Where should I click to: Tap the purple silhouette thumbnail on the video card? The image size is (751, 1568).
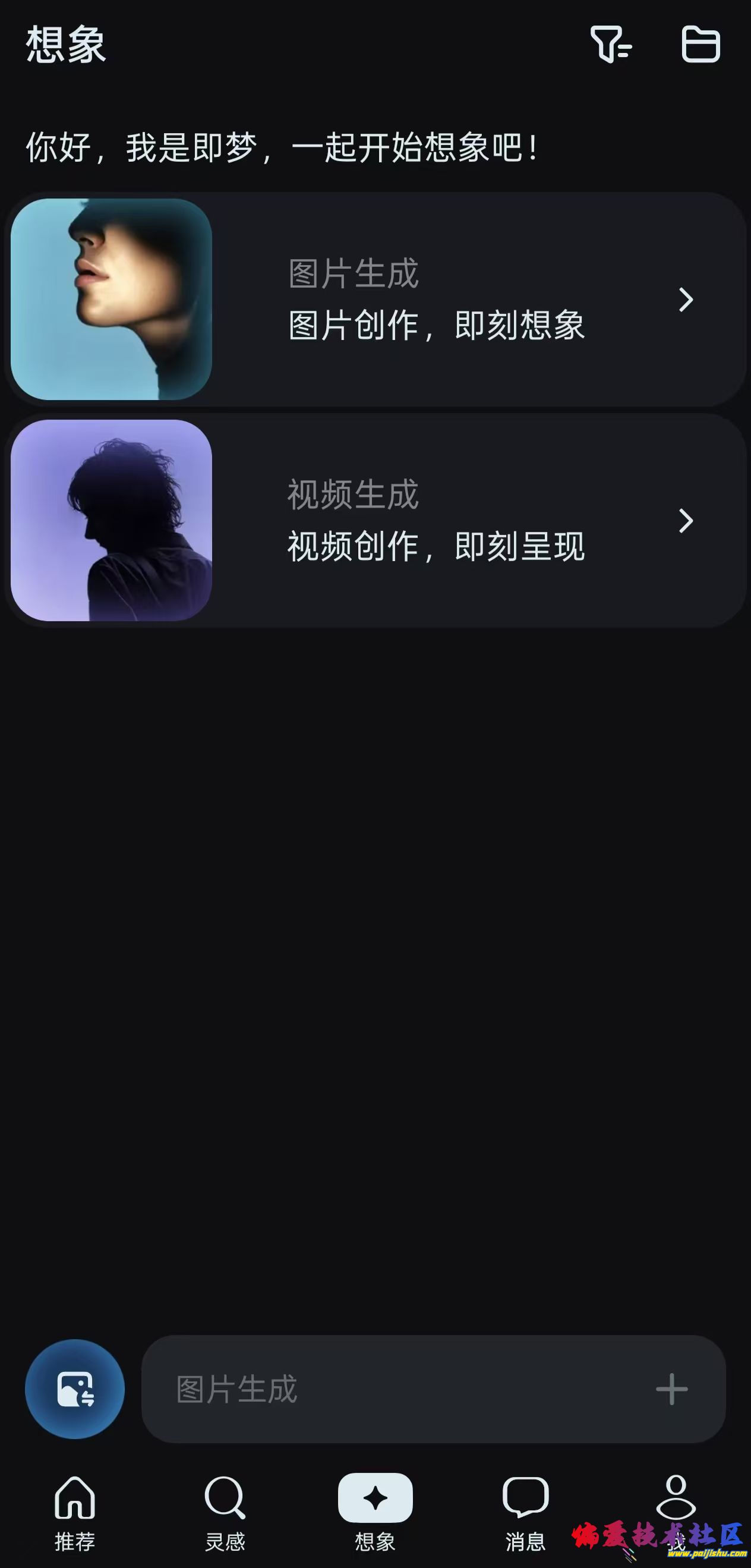tap(109, 522)
